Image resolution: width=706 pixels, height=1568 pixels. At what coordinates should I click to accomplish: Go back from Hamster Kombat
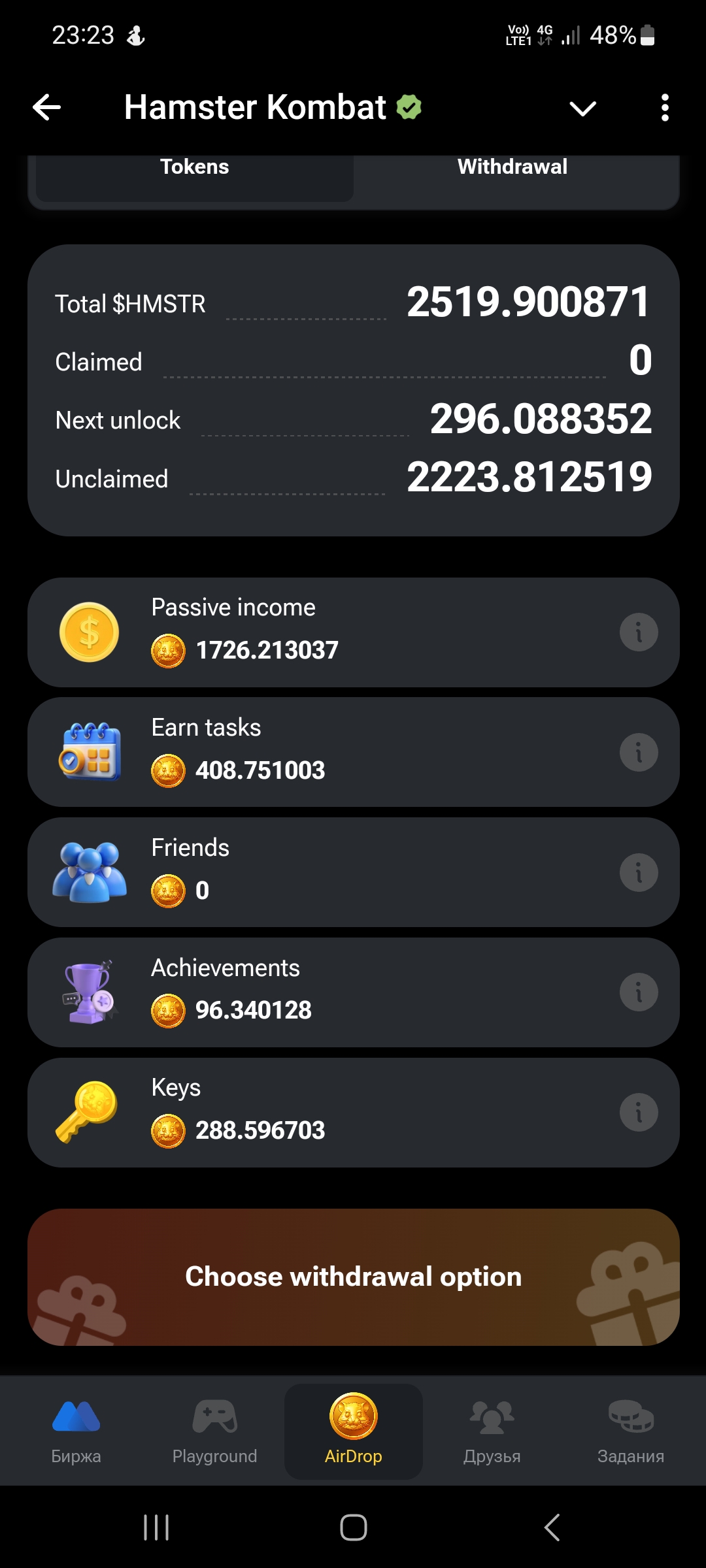47,108
